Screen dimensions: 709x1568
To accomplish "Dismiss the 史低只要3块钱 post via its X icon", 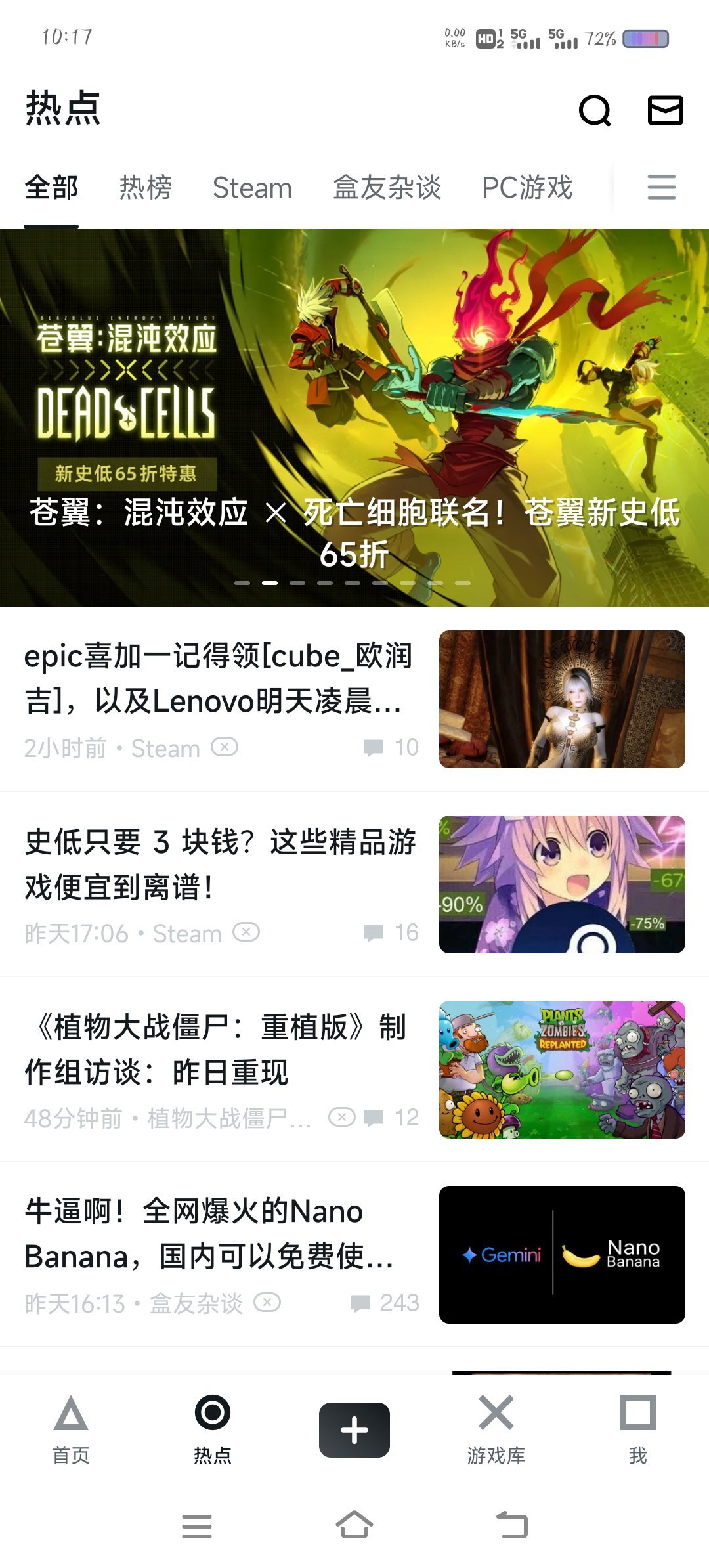I will 246,932.
